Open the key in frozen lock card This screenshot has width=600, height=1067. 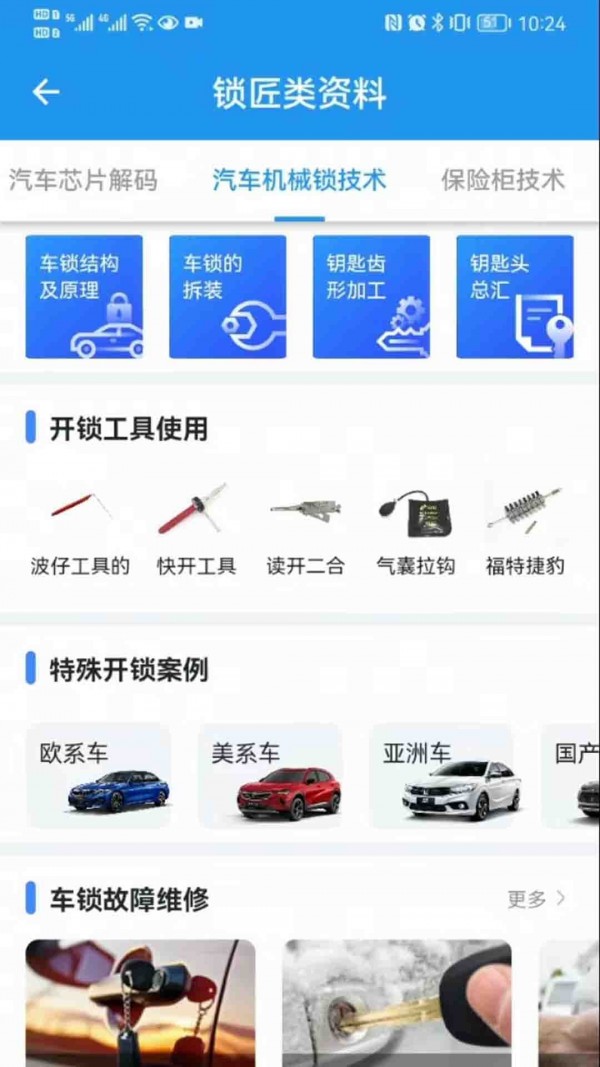coord(397,1002)
